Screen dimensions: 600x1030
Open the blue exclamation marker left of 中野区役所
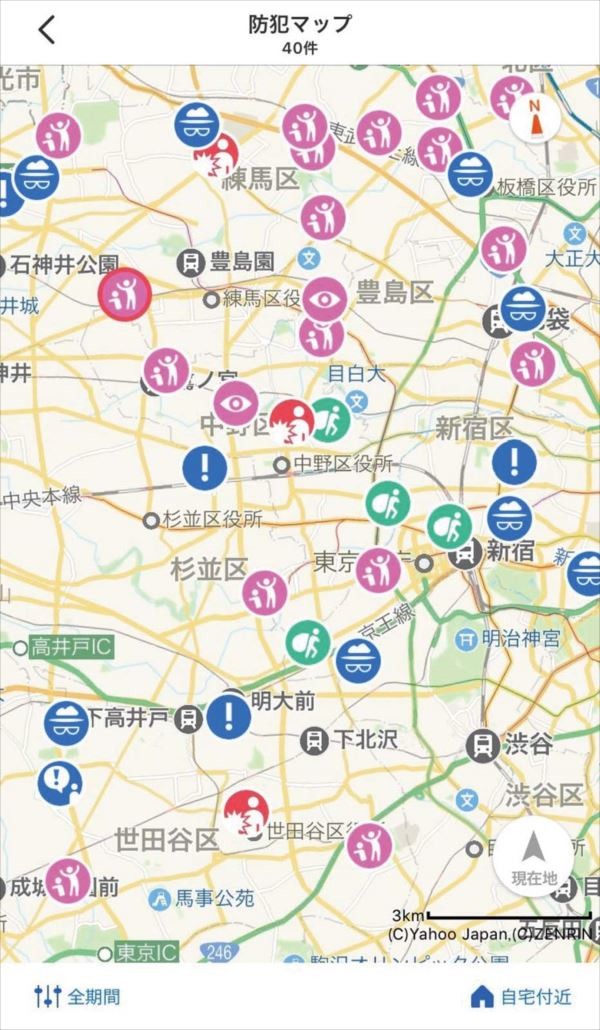(205, 467)
